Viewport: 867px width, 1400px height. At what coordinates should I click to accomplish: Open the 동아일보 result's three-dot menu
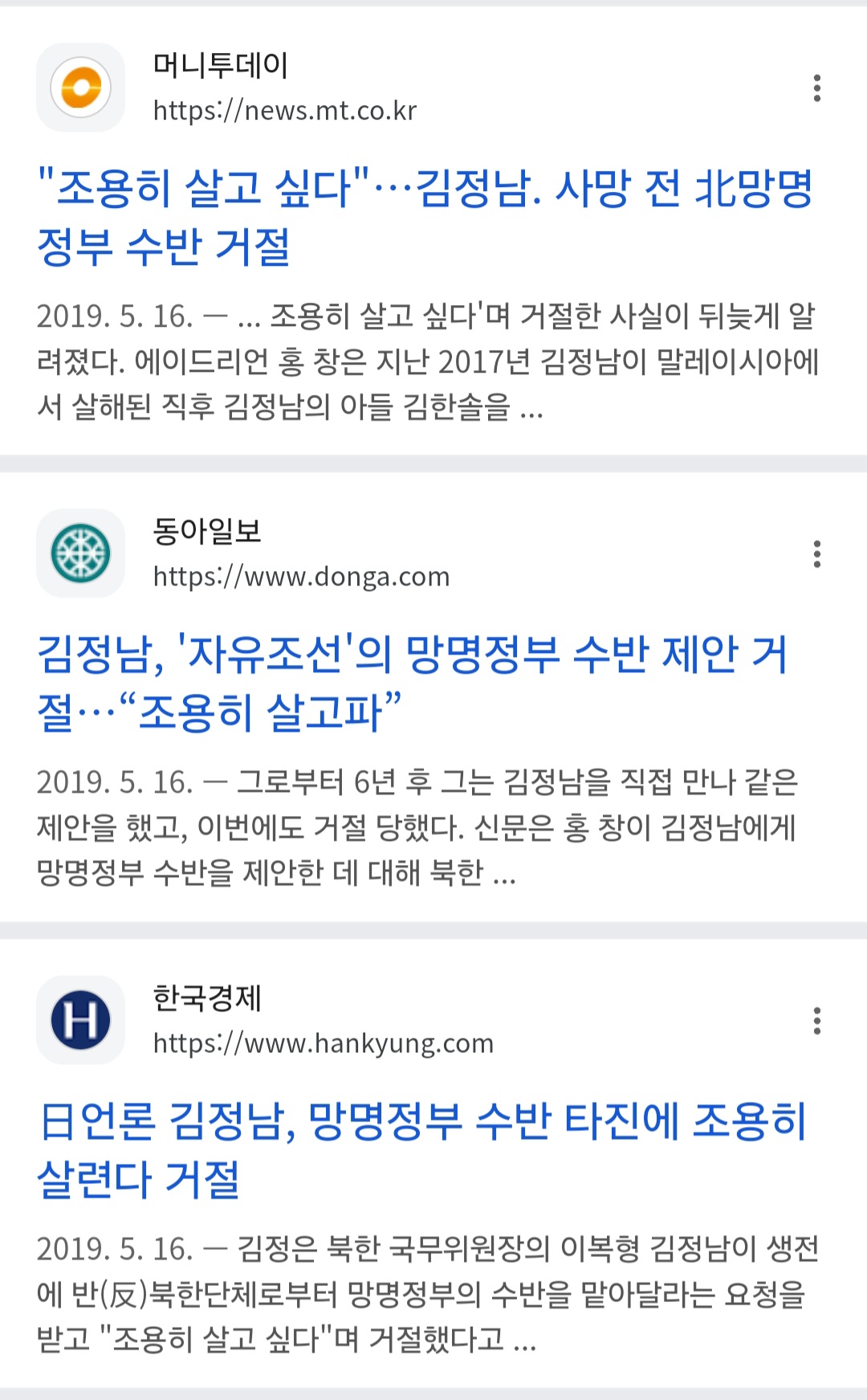[x=816, y=554]
